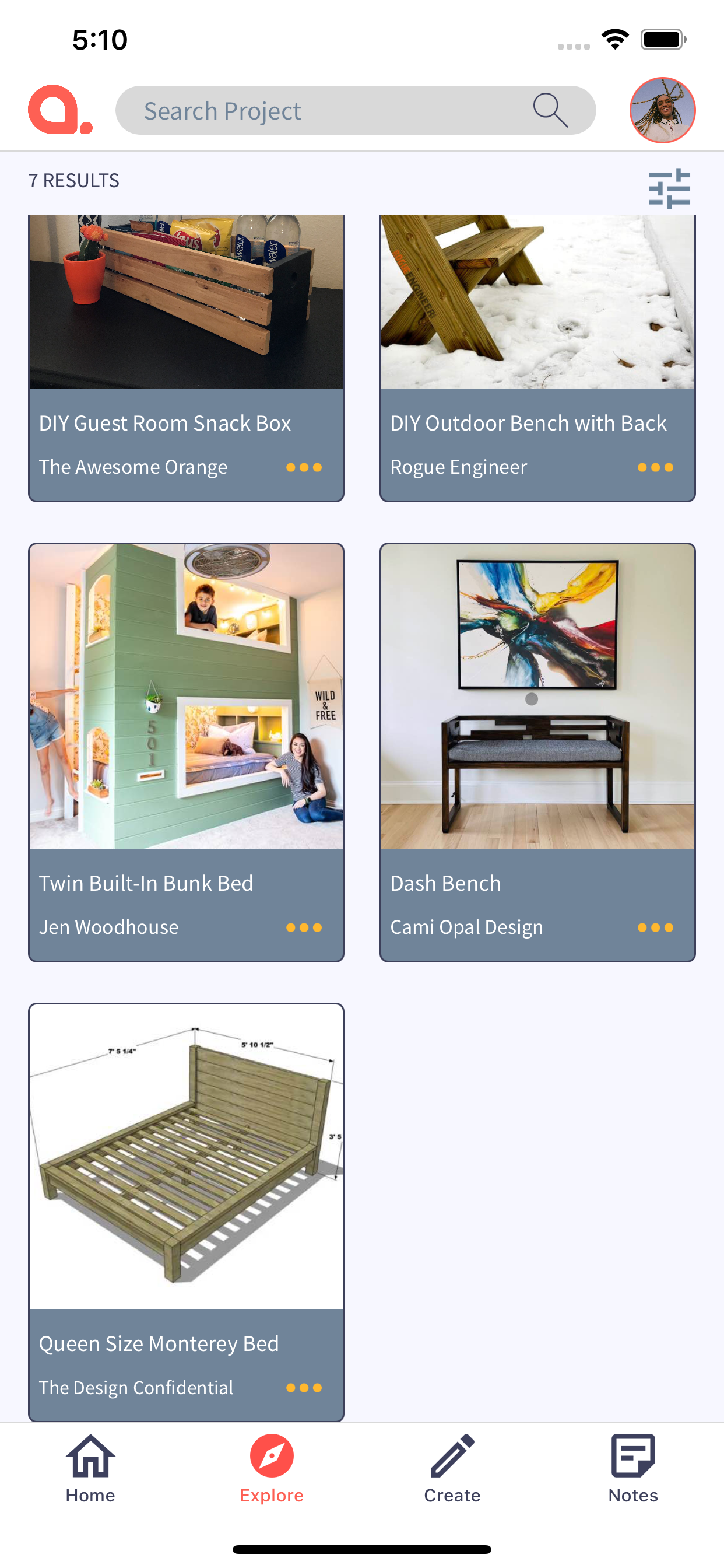Open DIY Outdoor Bench with Back project
The image size is (724, 1568).
(x=537, y=317)
